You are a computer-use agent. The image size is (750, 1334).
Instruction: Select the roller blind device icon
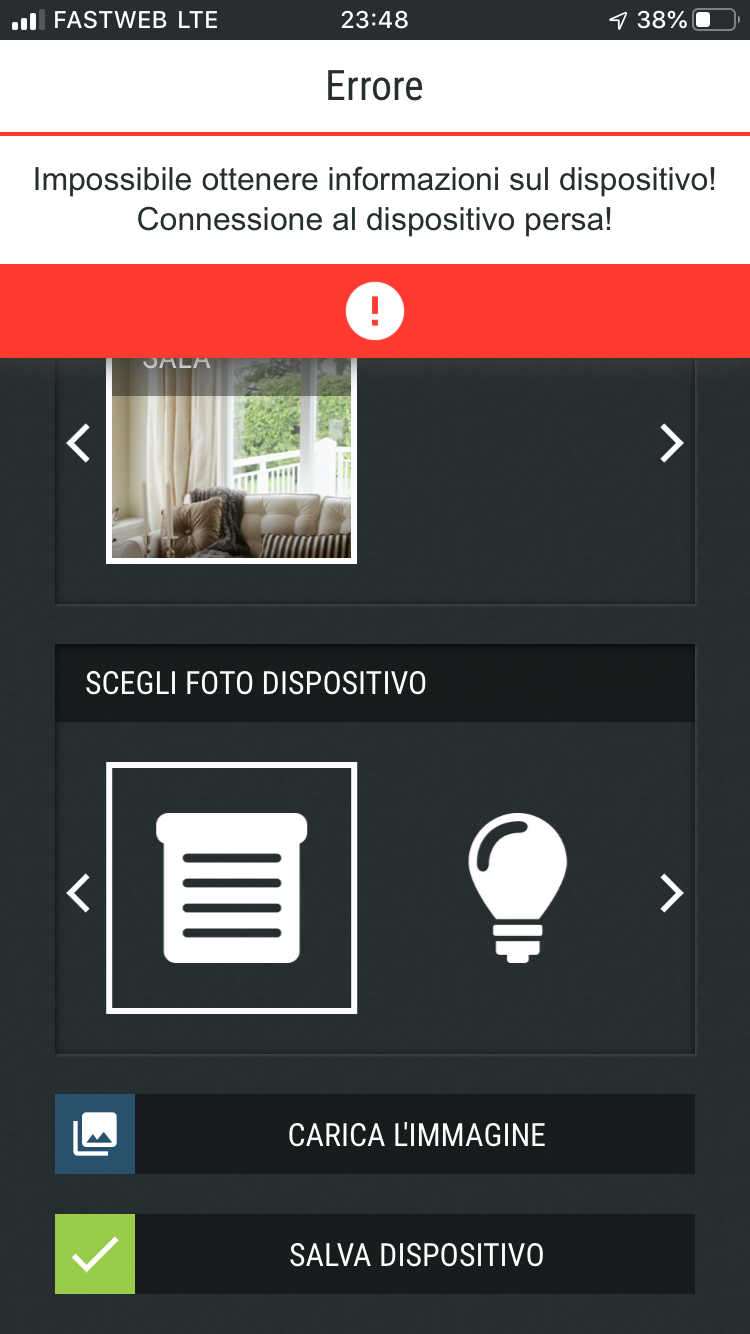tap(231, 888)
